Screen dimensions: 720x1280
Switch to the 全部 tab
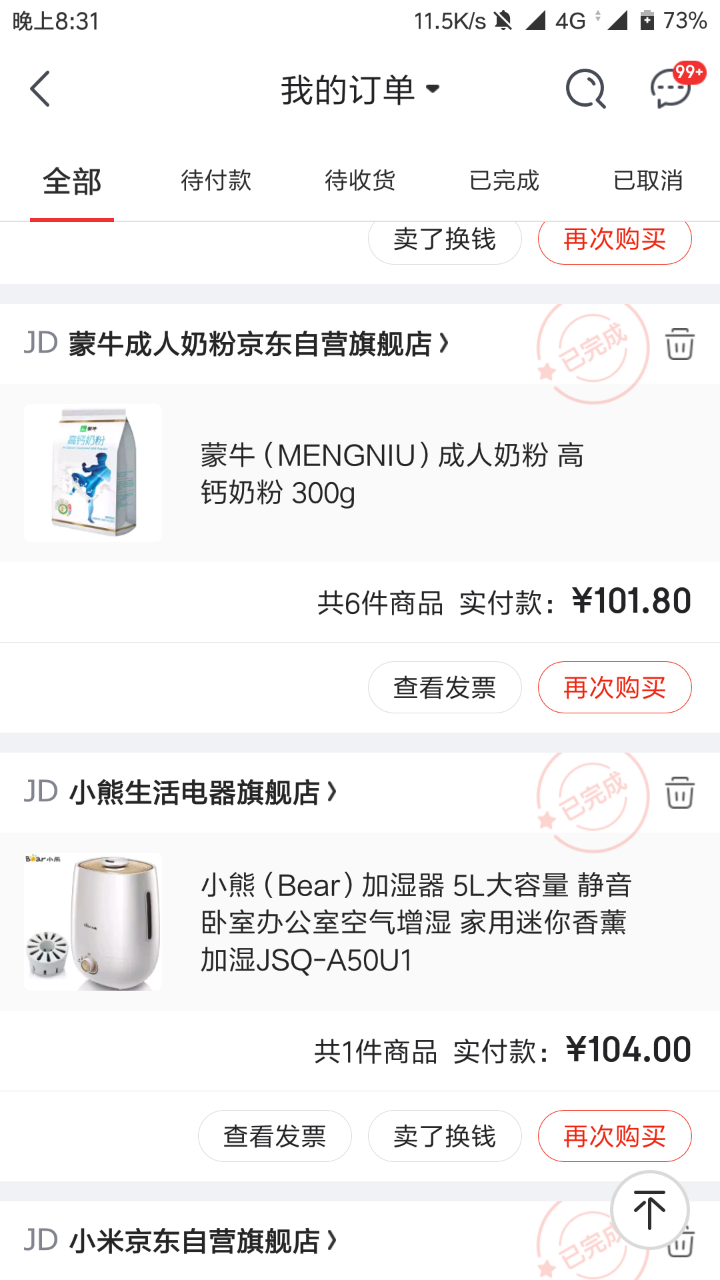(72, 181)
